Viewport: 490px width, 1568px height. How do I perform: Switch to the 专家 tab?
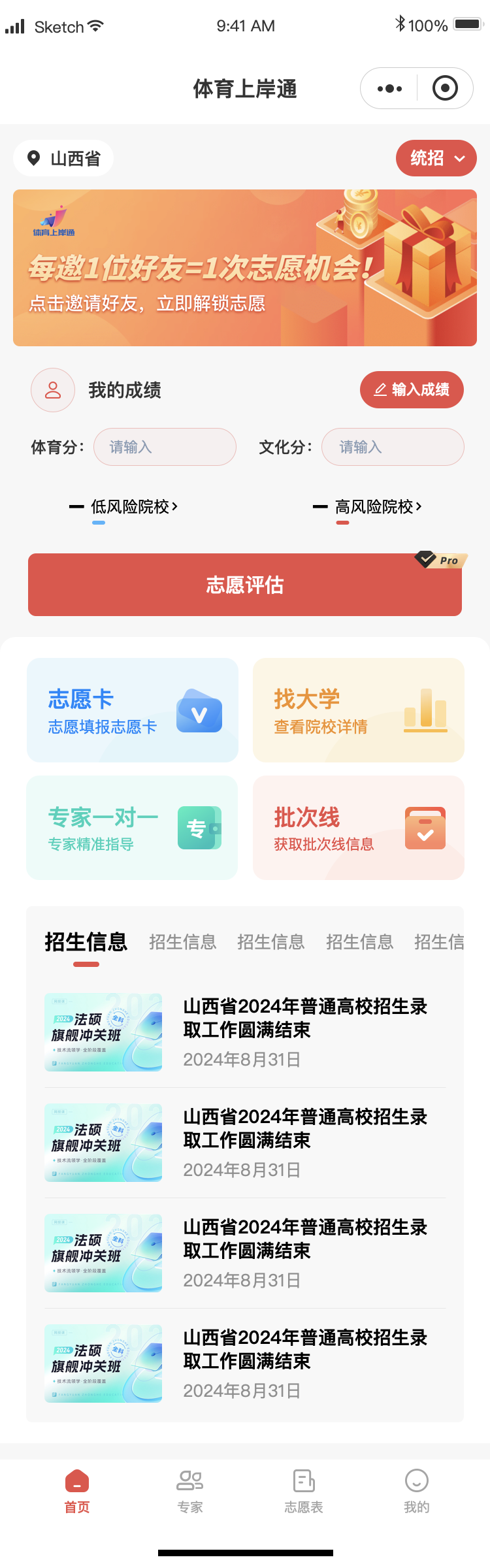tap(190, 1490)
